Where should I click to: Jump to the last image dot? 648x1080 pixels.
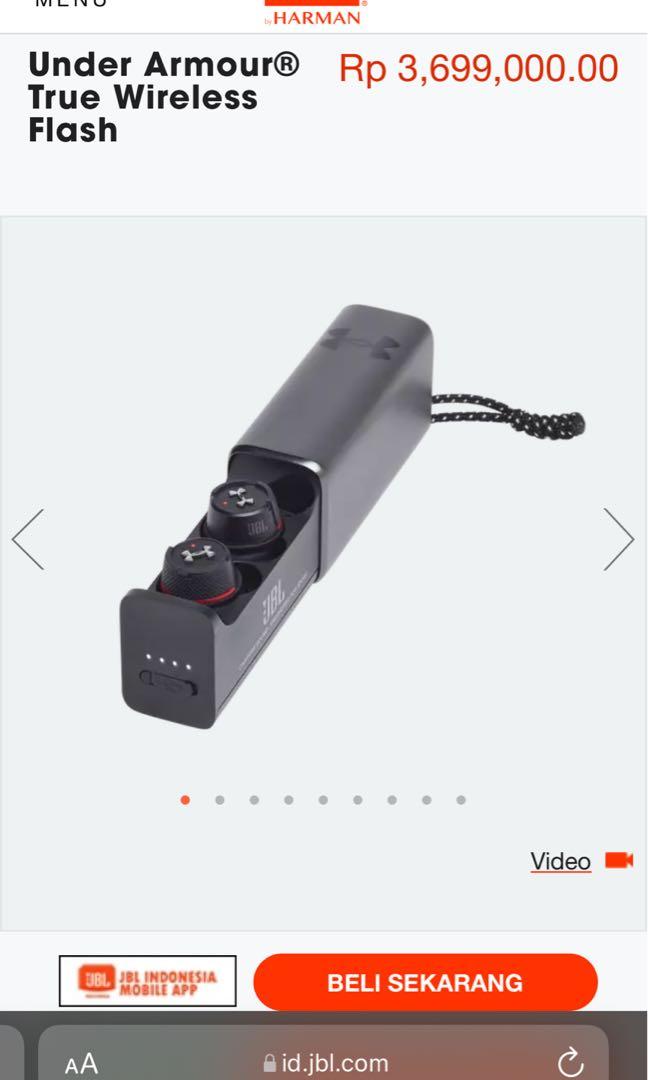point(461,800)
